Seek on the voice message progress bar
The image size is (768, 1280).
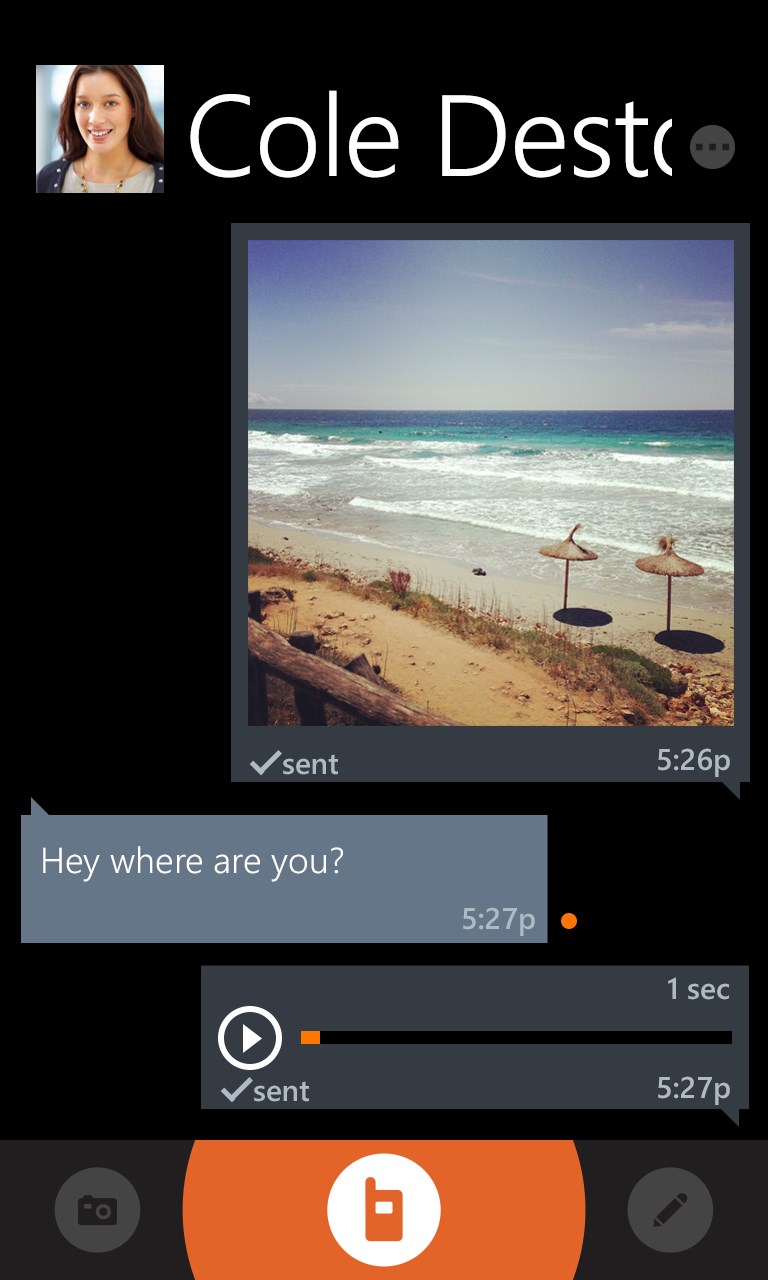[516, 1038]
